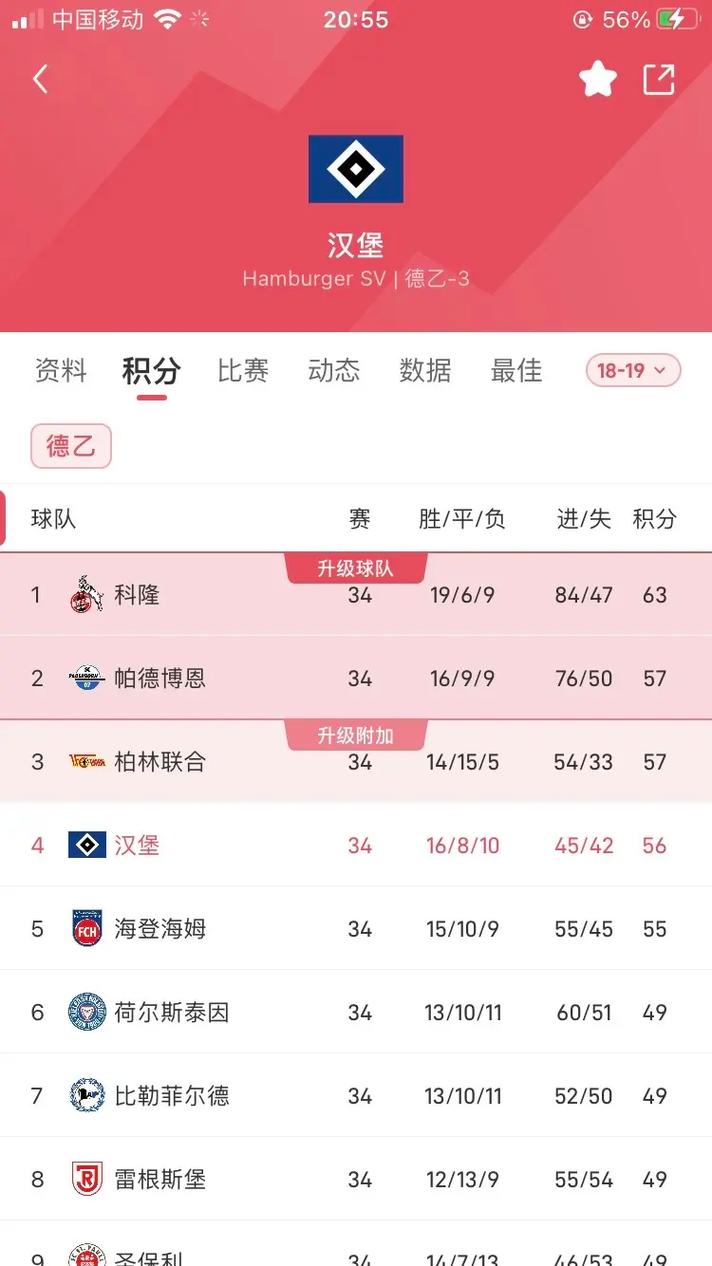Select the 德乙 league chip
712x1266 pixels.
[x=71, y=446]
